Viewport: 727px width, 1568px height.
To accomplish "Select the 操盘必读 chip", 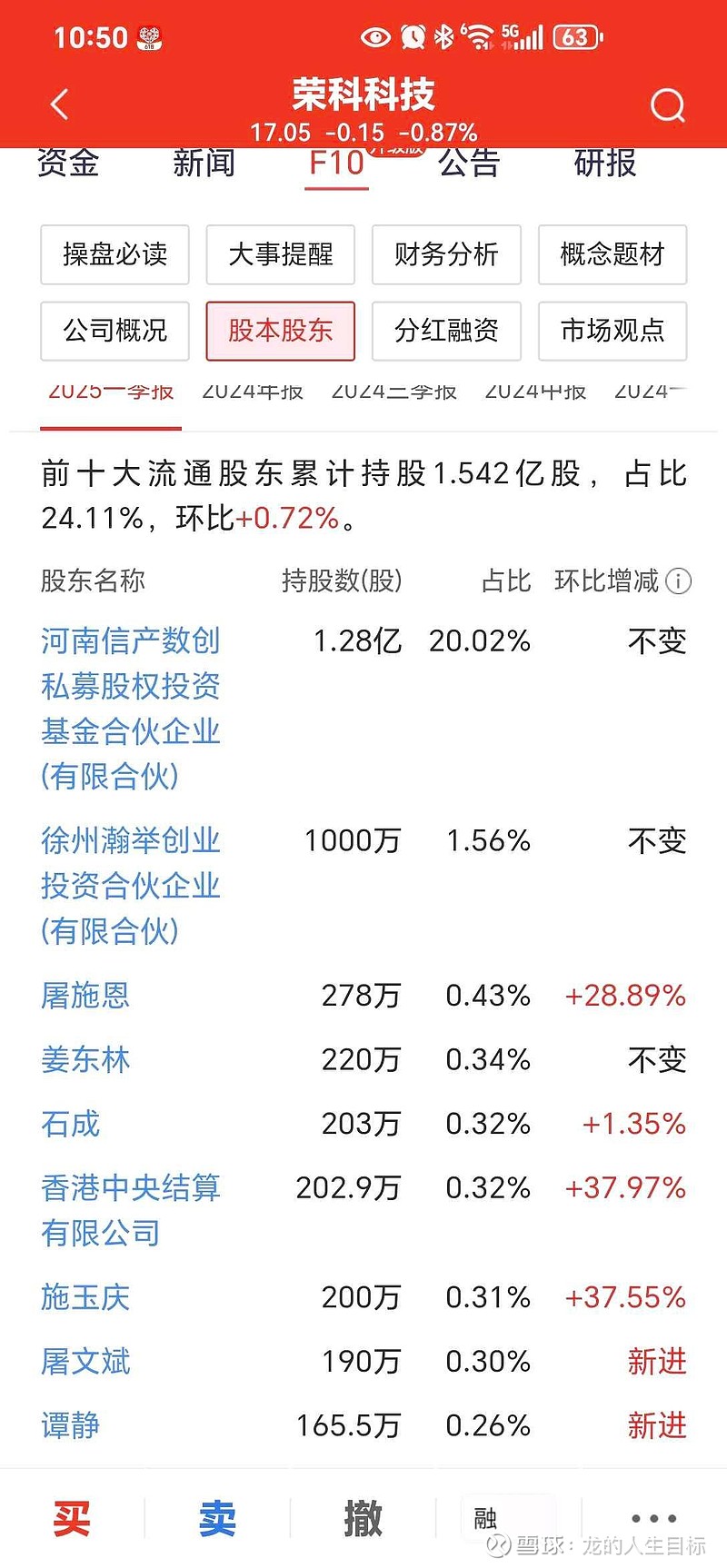I will [x=115, y=254].
